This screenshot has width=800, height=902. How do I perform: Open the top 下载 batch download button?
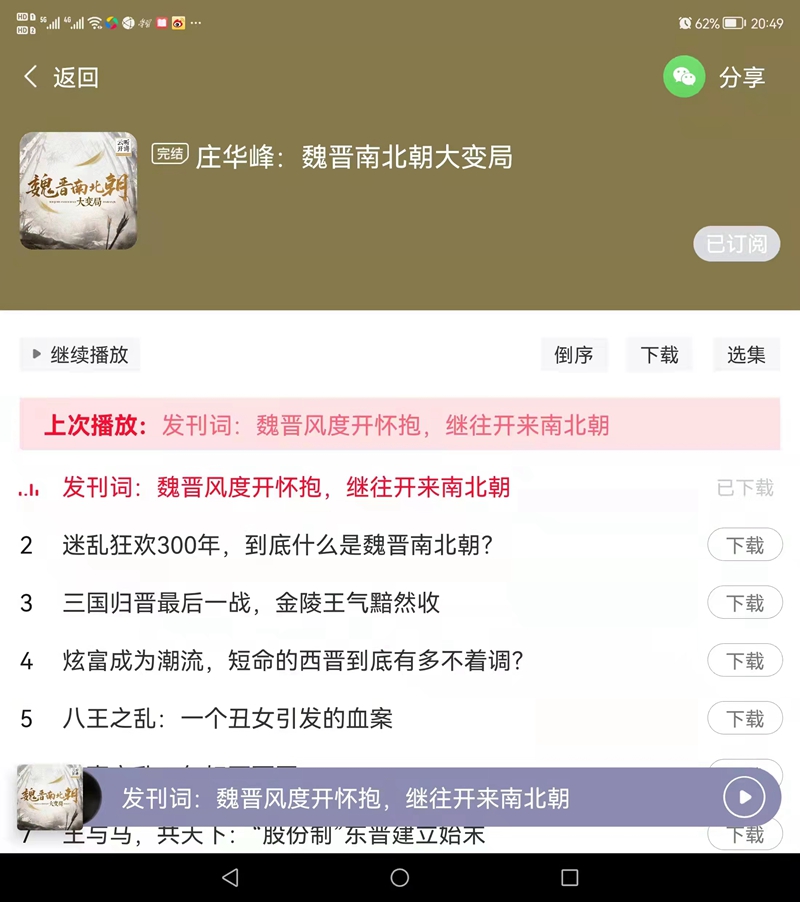pyautogui.click(x=659, y=355)
